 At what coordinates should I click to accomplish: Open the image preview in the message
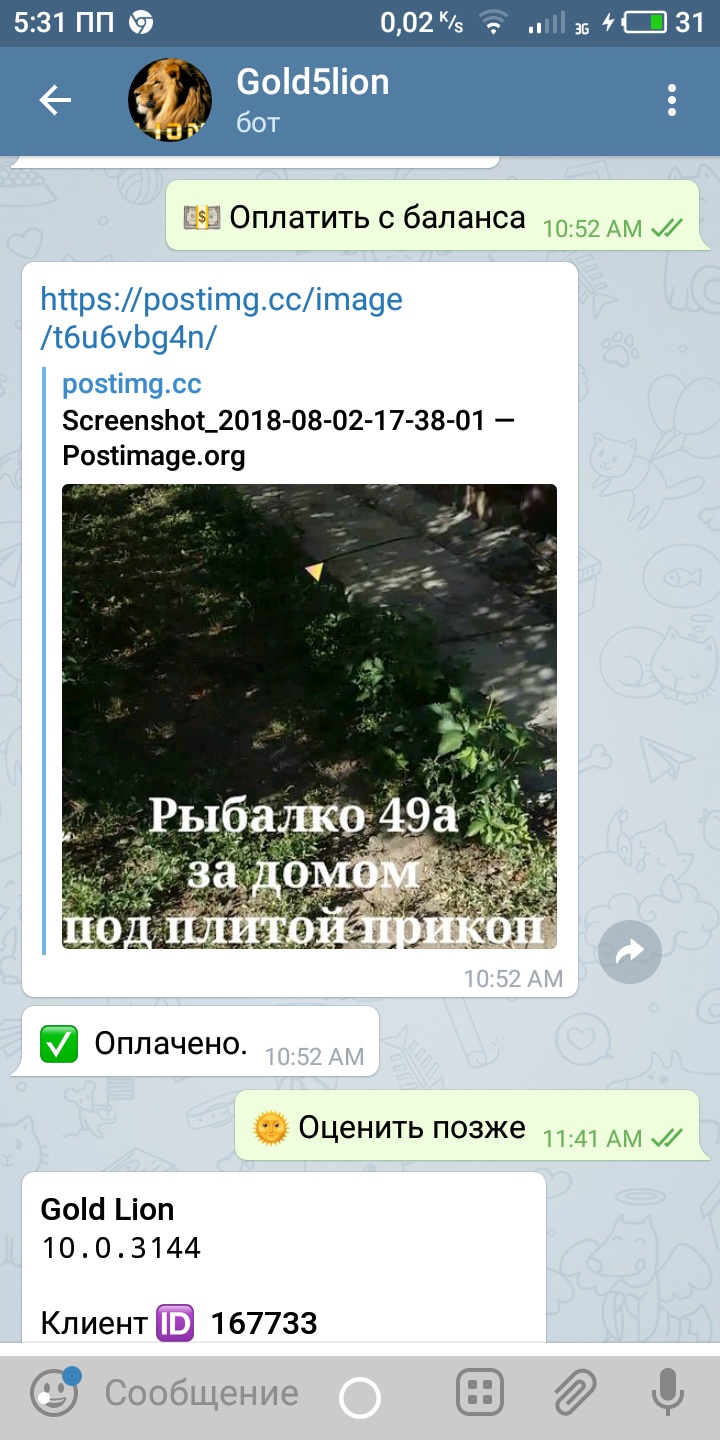(309, 716)
